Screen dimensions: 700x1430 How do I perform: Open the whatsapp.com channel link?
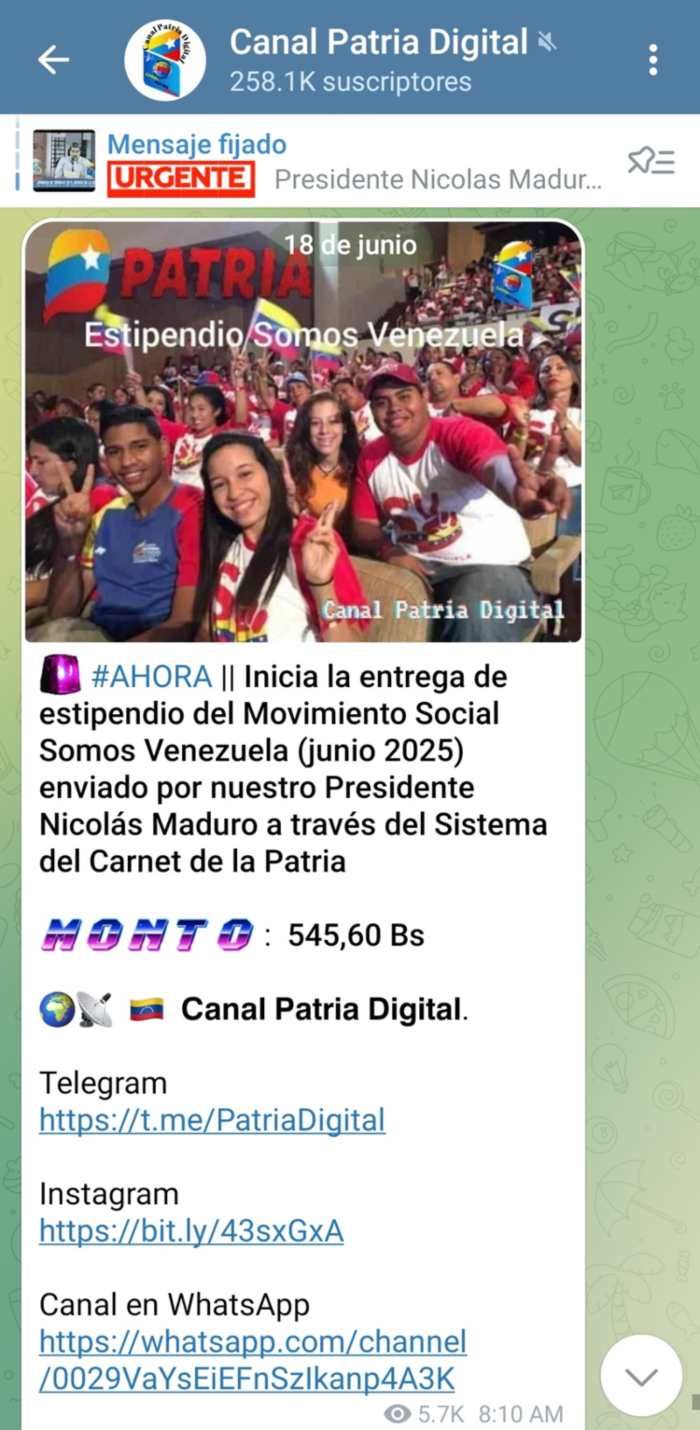[252, 1360]
